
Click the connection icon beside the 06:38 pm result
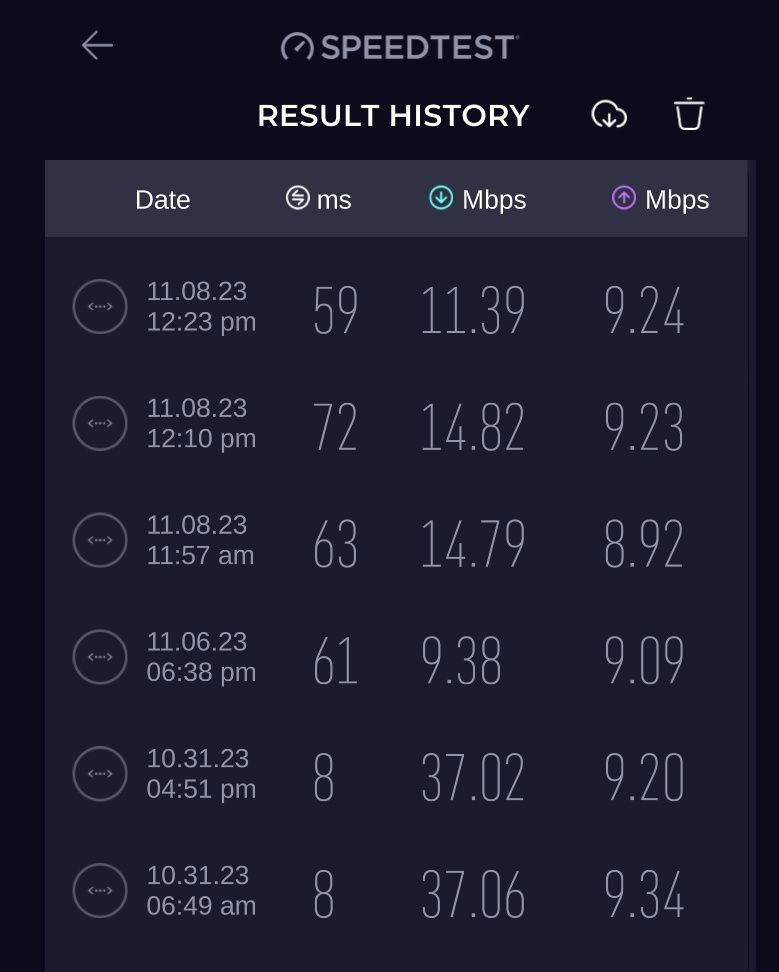[100, 657]
